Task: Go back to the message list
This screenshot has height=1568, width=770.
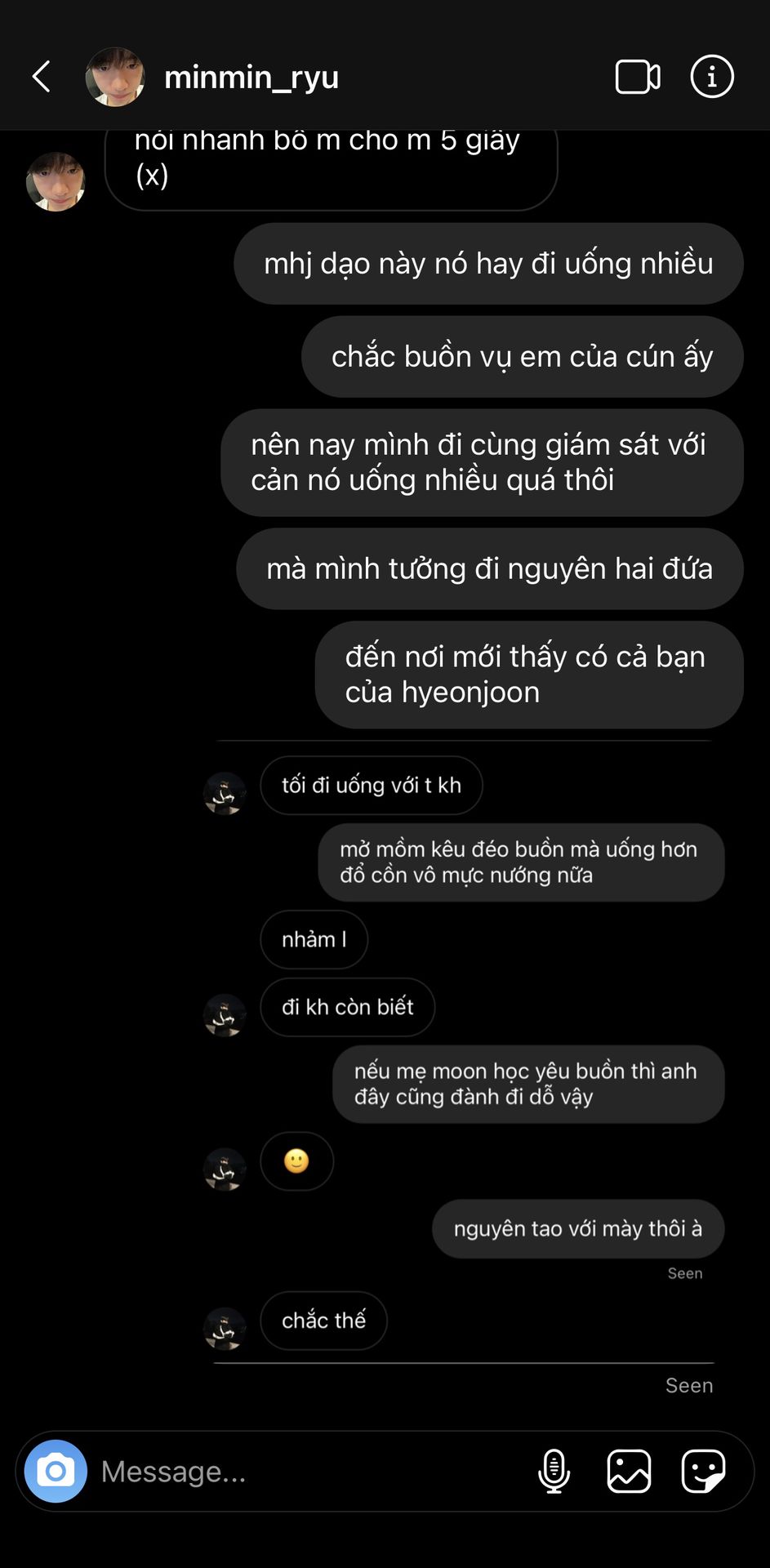Action: pyautogui.click(x=42, y=77)
